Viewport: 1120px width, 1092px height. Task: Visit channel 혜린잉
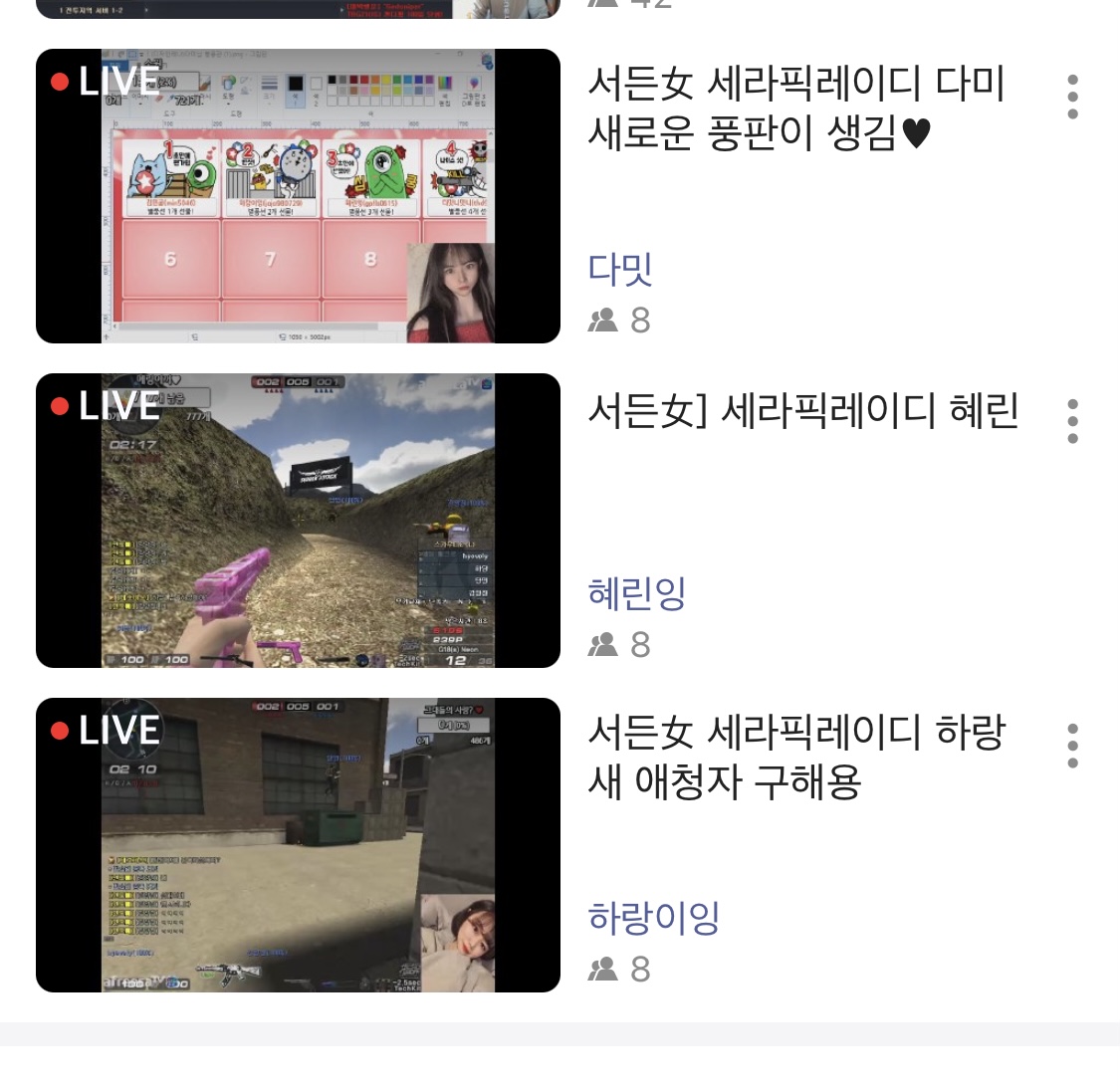pyautogui.click(x=637, y=593)
